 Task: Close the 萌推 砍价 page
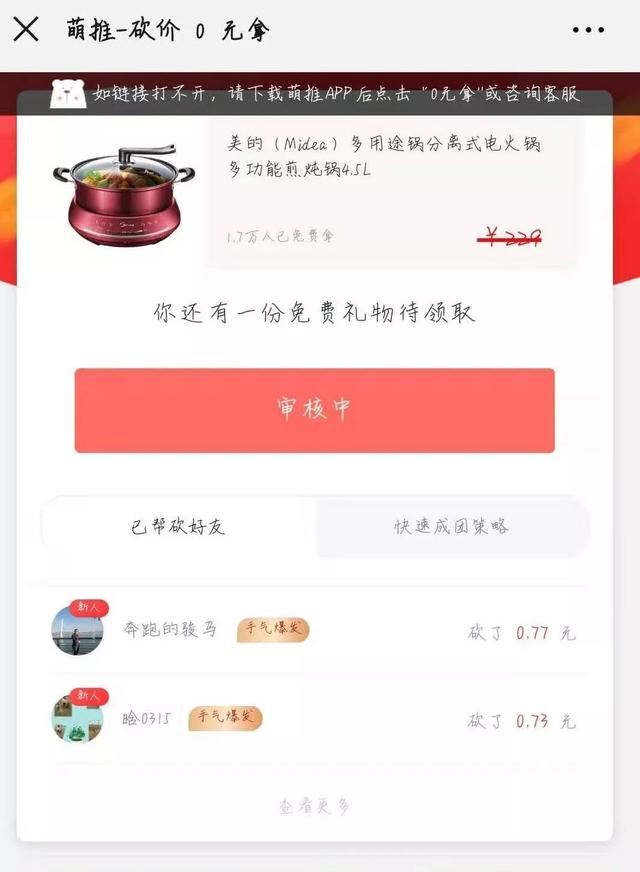(x=26, y=29)
